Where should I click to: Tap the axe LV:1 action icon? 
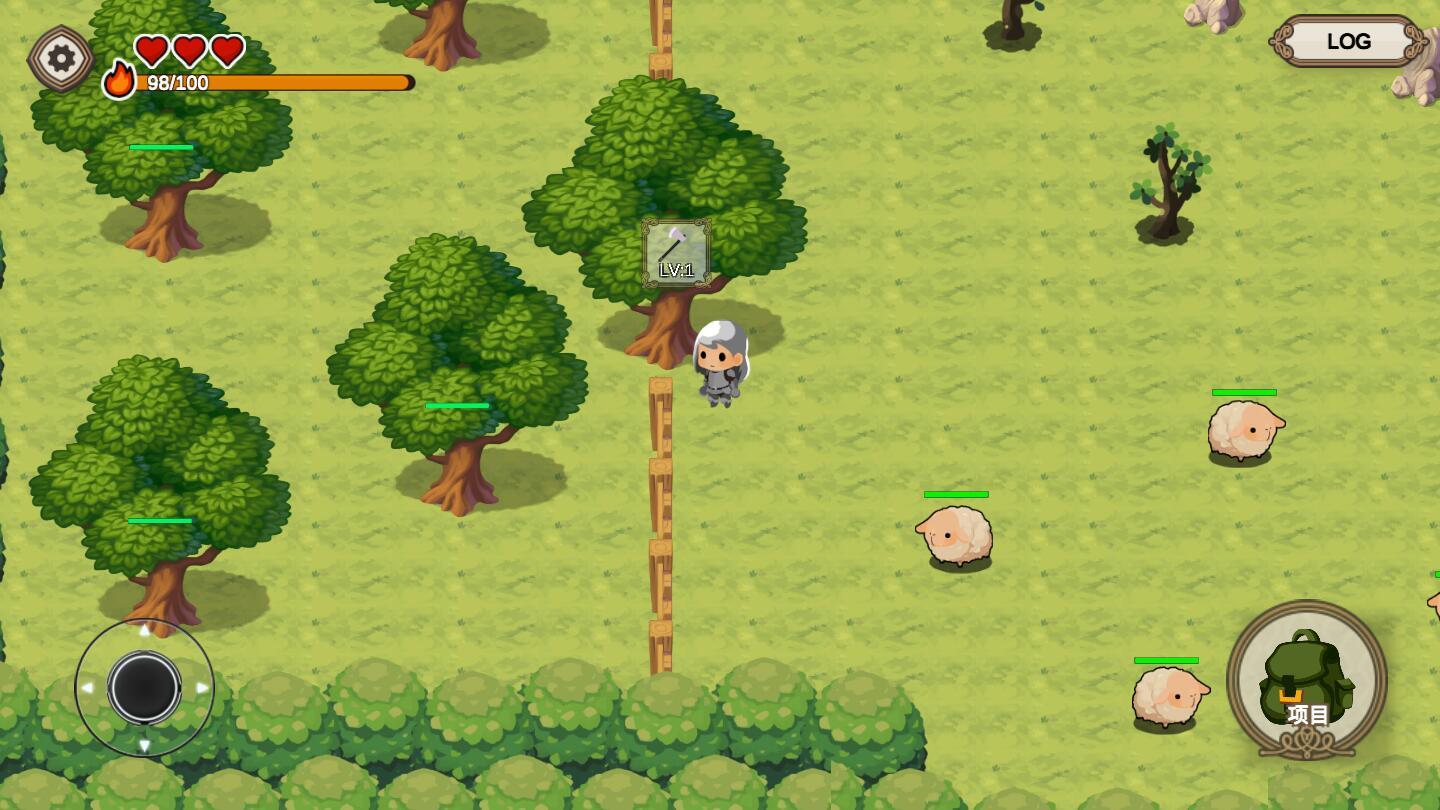(676, 254)
